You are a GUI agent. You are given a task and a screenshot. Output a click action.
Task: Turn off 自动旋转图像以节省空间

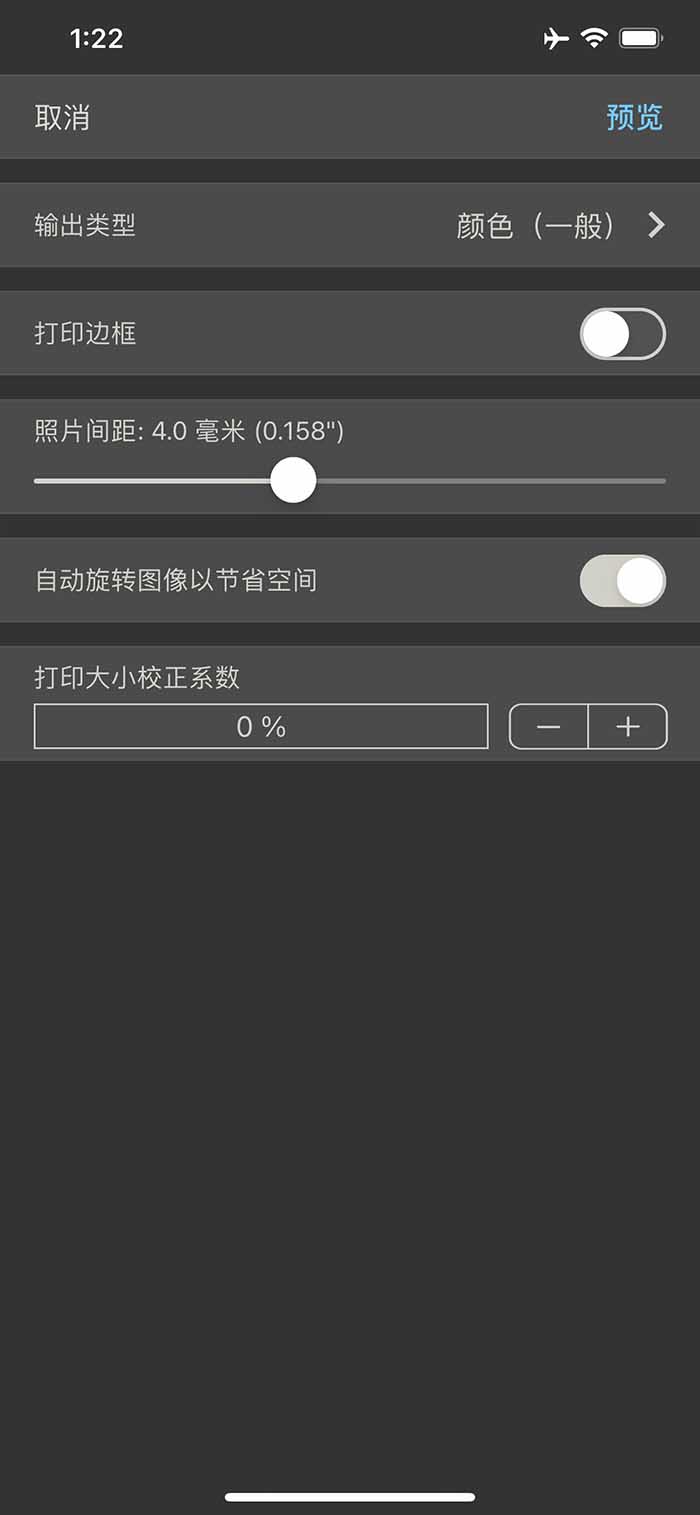tap(622, 581)
